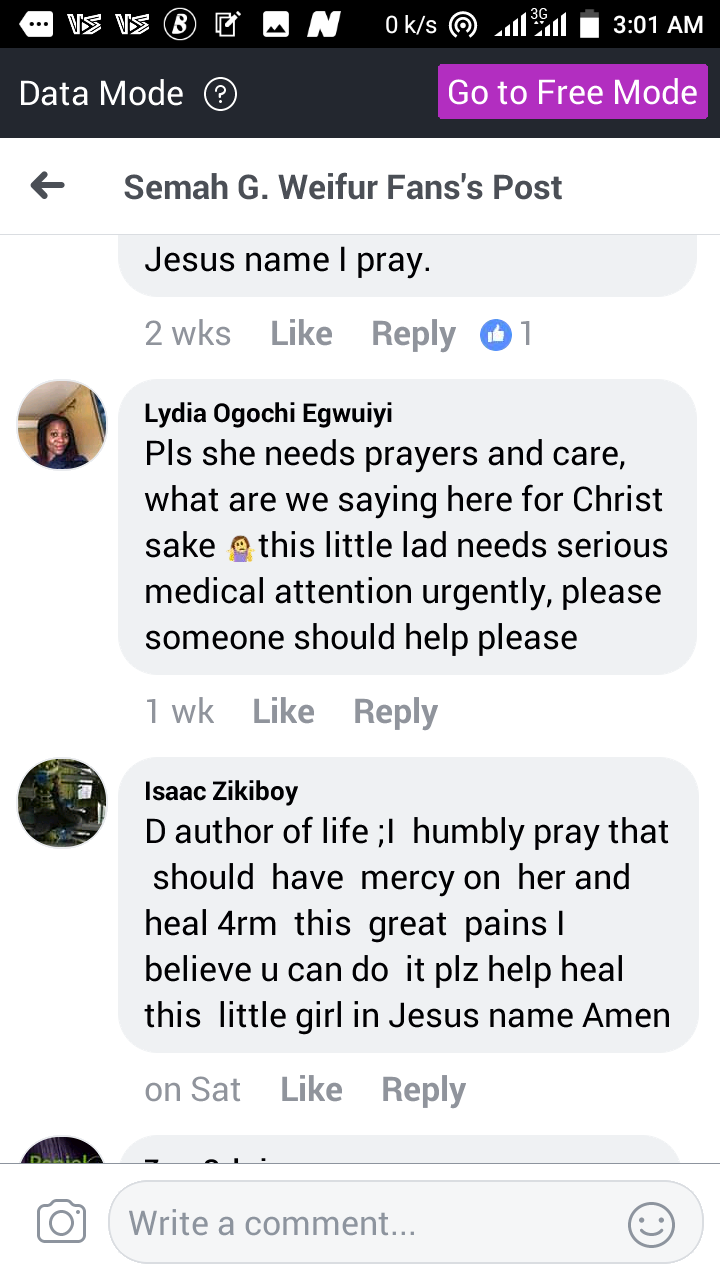Open Lydia Ogochi Egwuiyi's profile picture

point(62,425)
